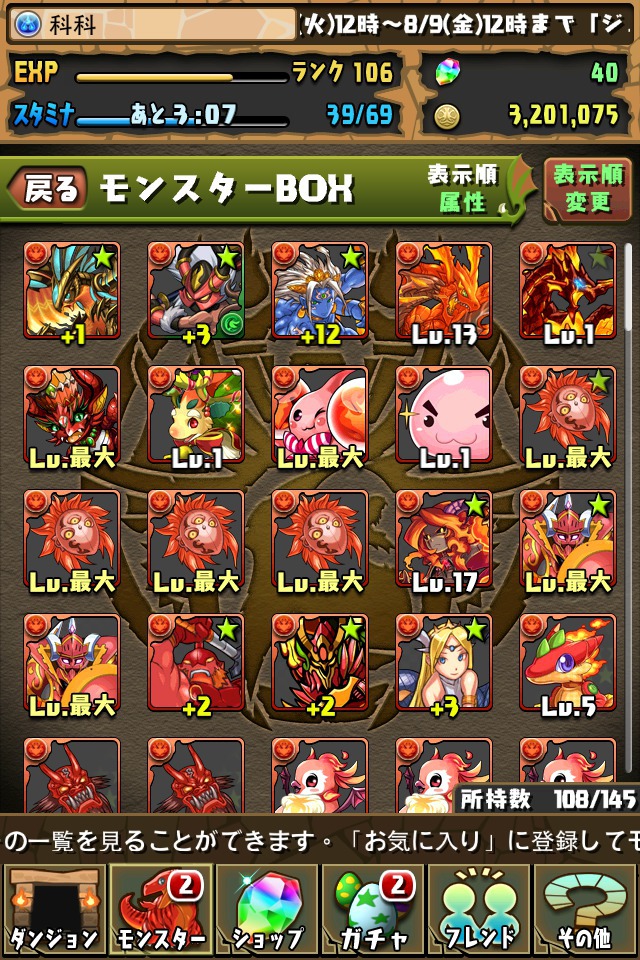
Task: Open the fire dragon at Lv.13
Action: pyautogui.click(x=444, y=290)
